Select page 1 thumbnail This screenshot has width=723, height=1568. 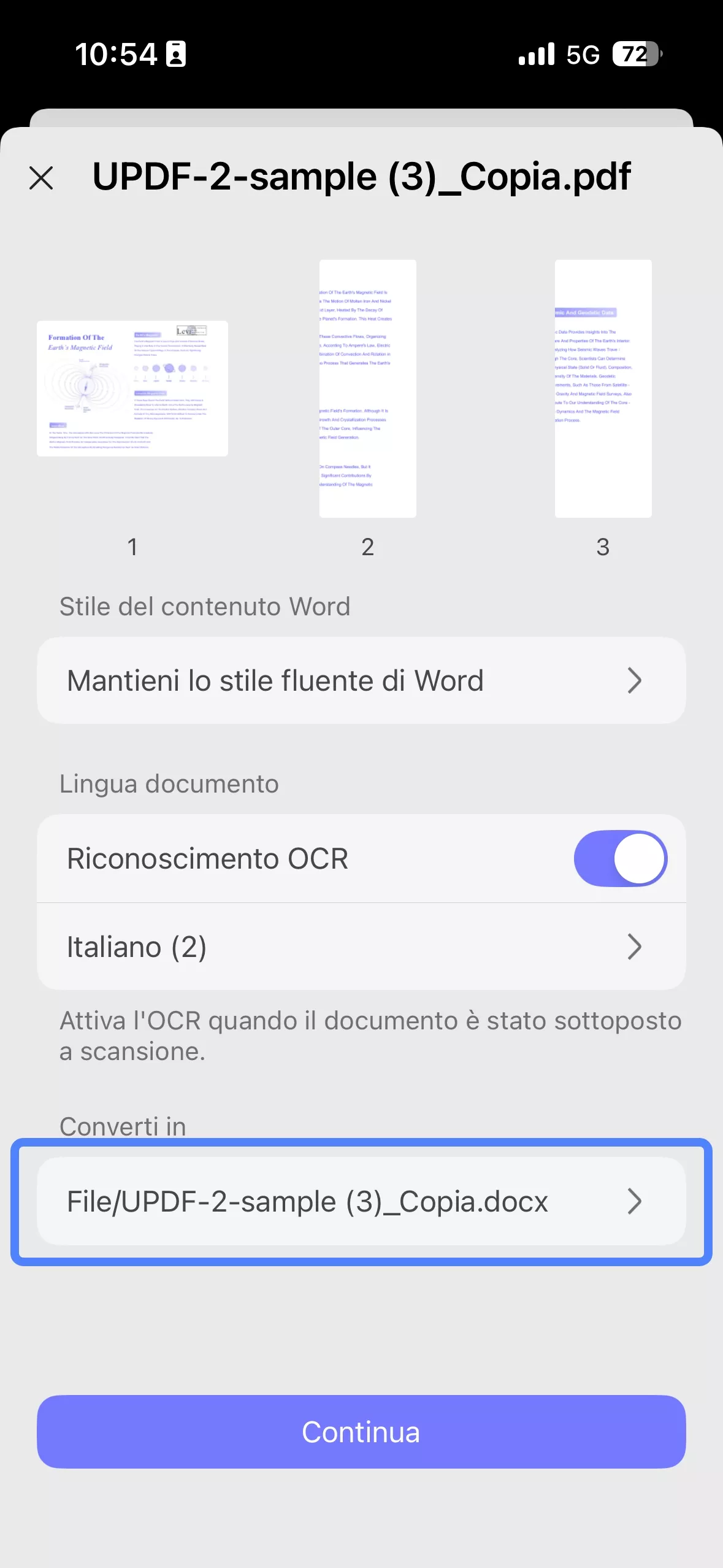click(x=132, y=388)
